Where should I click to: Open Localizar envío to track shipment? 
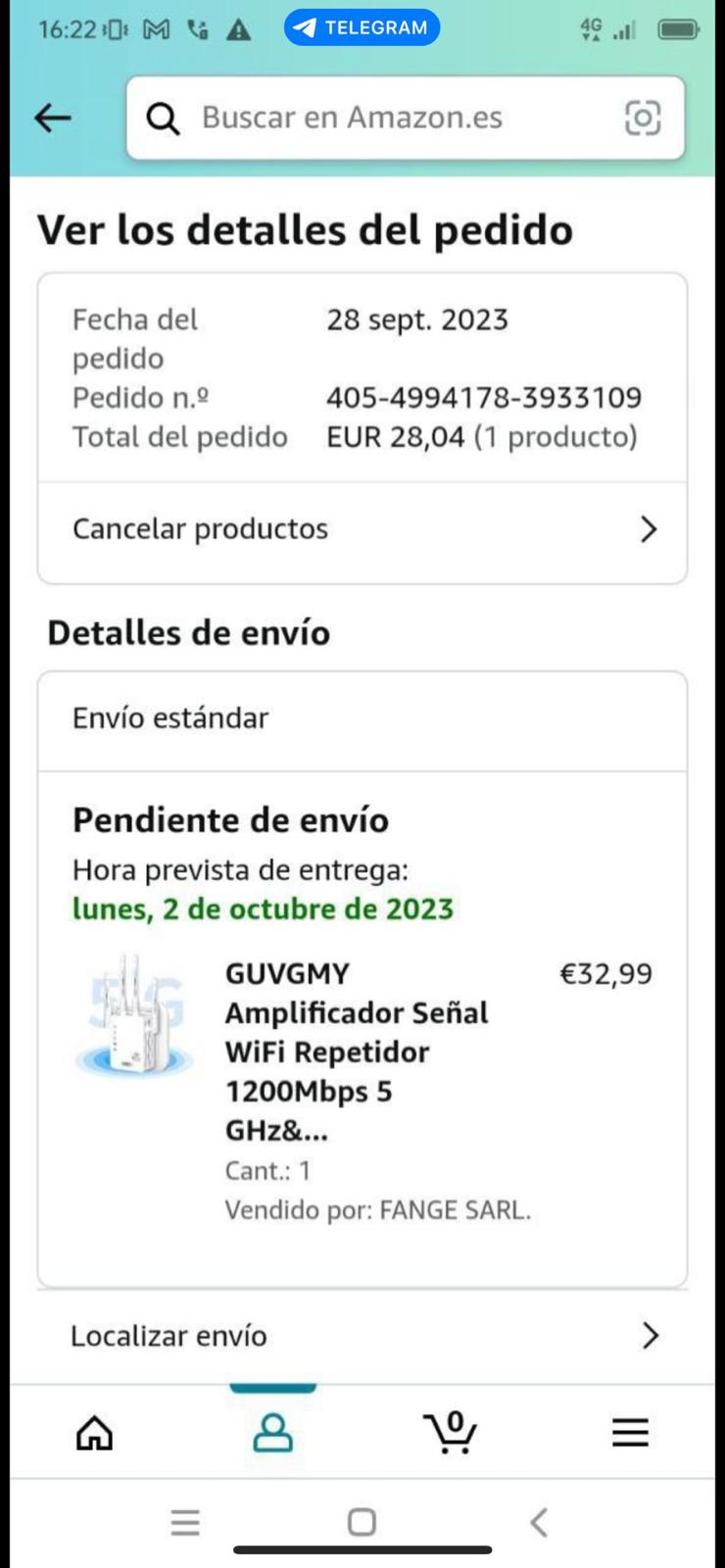pyautogui.click(x=362, y=1336)
